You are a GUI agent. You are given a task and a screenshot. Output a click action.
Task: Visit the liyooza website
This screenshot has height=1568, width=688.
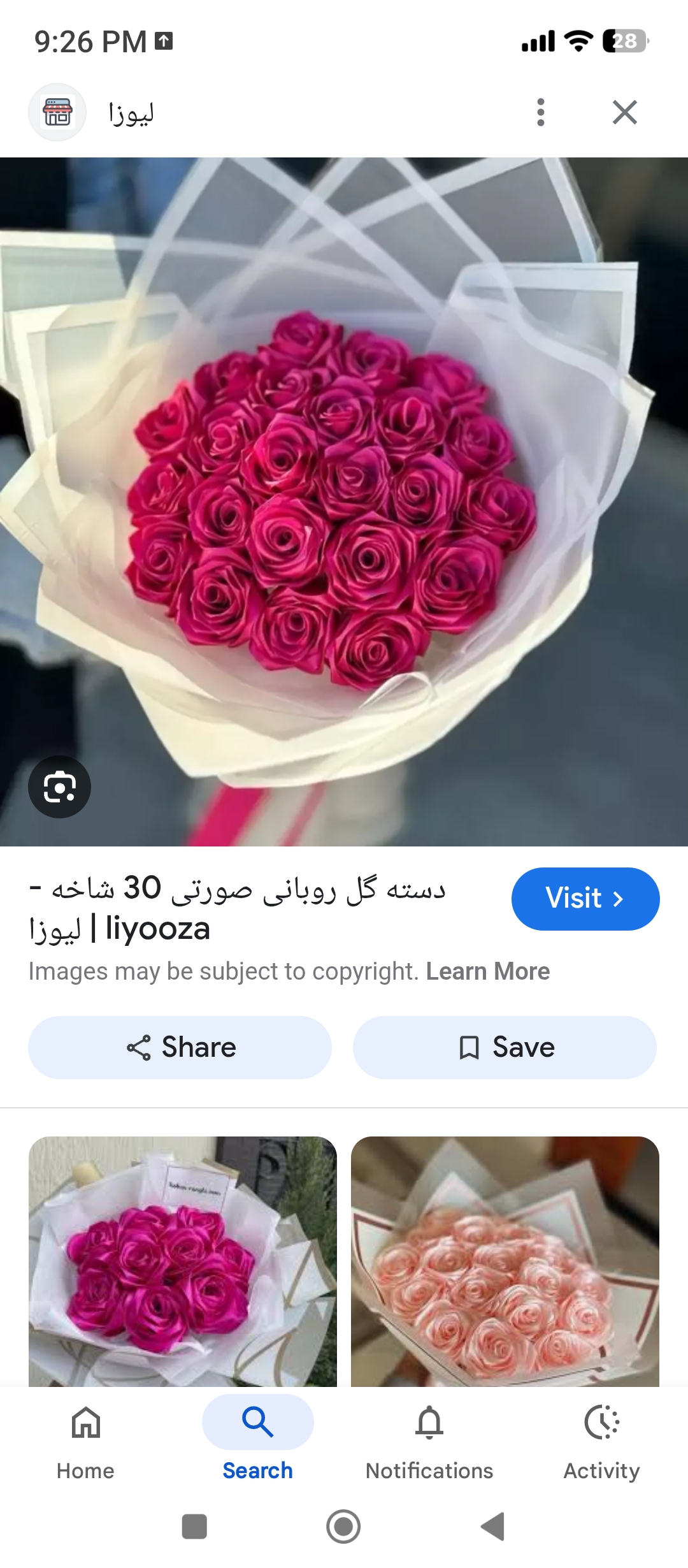(585, 899)
